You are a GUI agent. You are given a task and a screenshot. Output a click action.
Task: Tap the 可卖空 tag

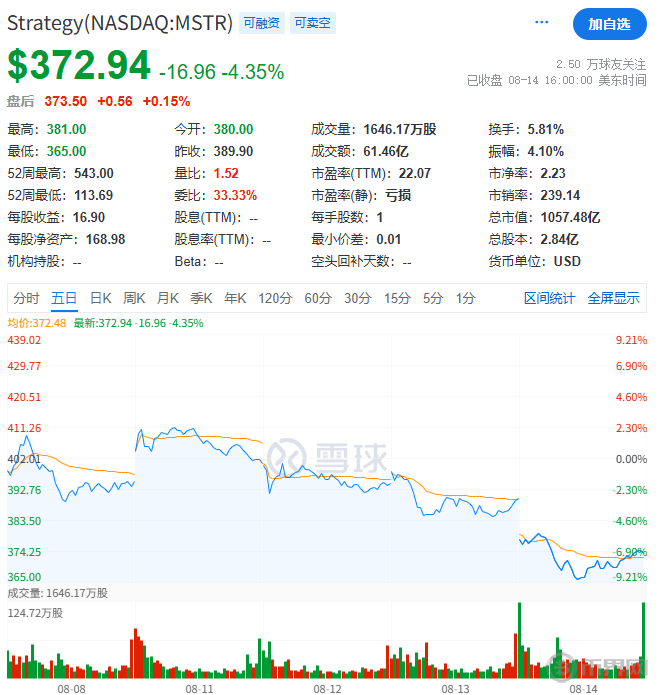coord(313,22)
